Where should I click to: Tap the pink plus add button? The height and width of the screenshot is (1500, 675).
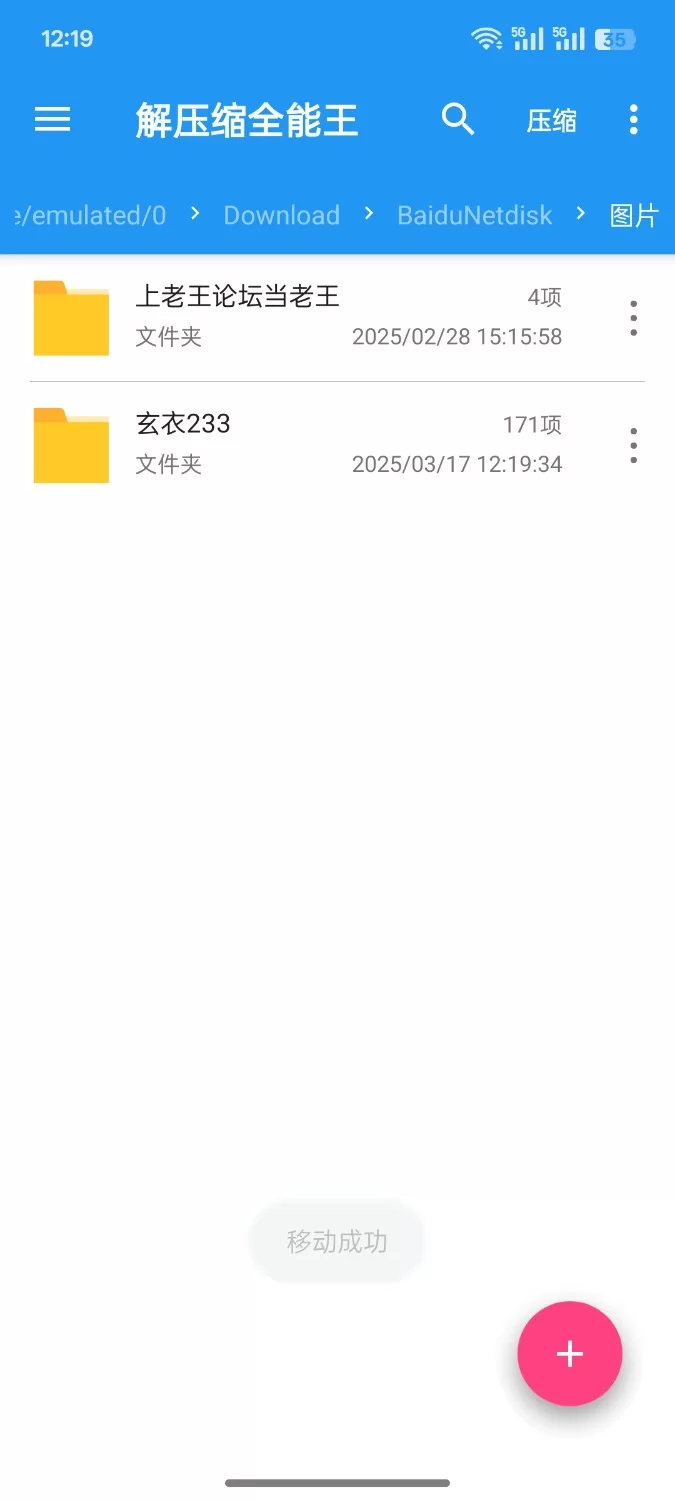tap(569, 1353)
